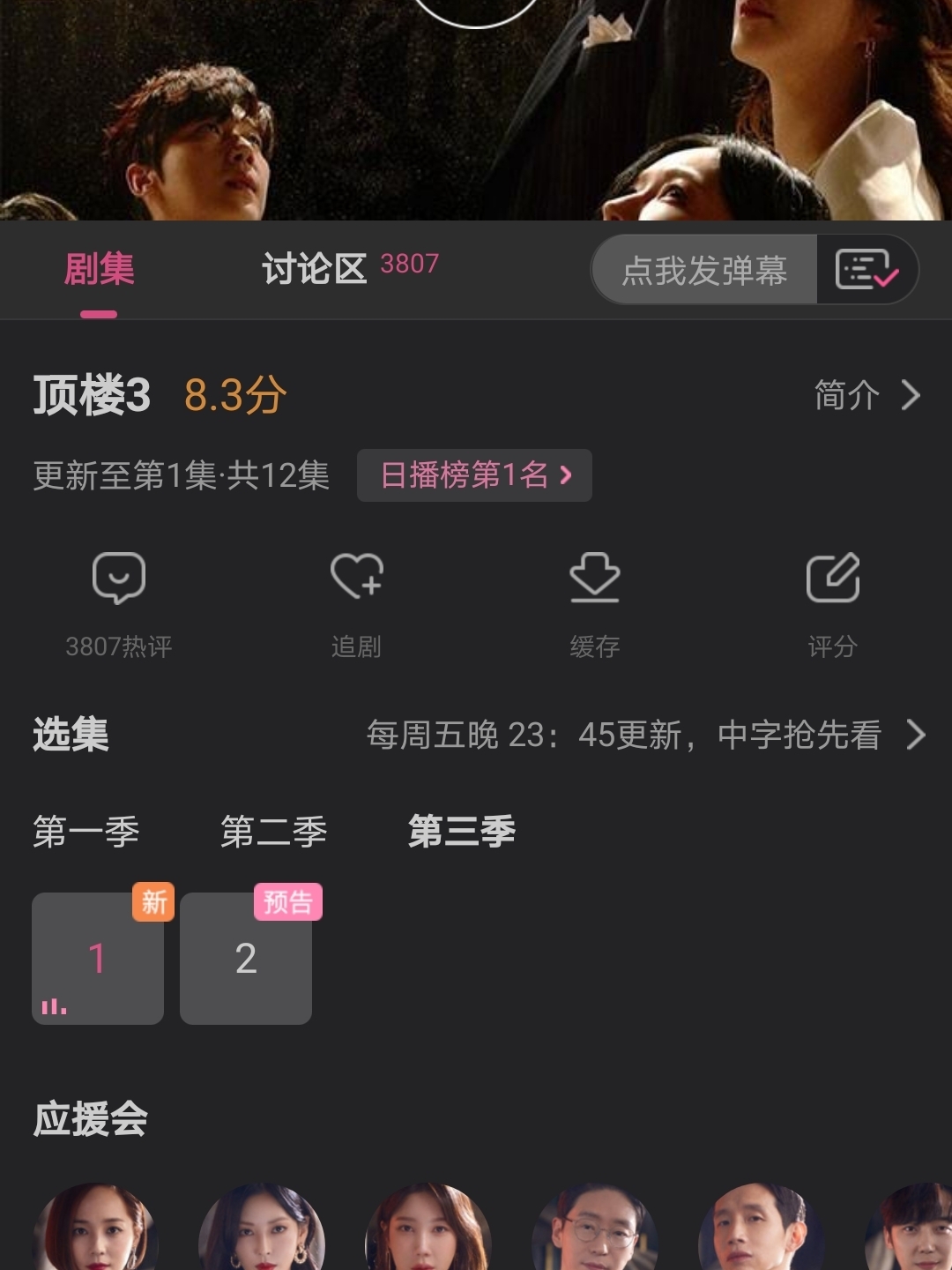Play episode 1 marked 新

point(98,959)
